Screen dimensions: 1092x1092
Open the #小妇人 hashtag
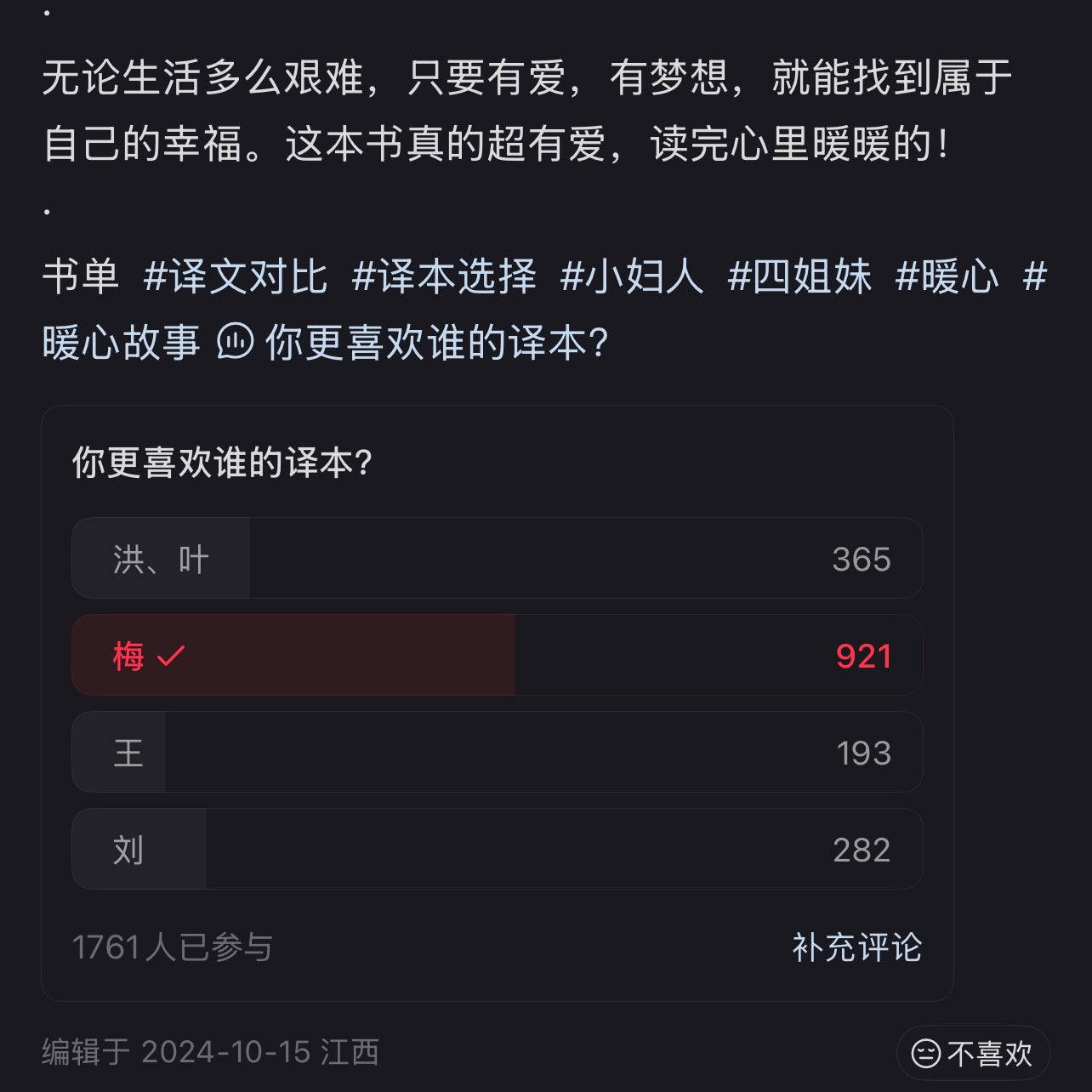coord(632,277)
